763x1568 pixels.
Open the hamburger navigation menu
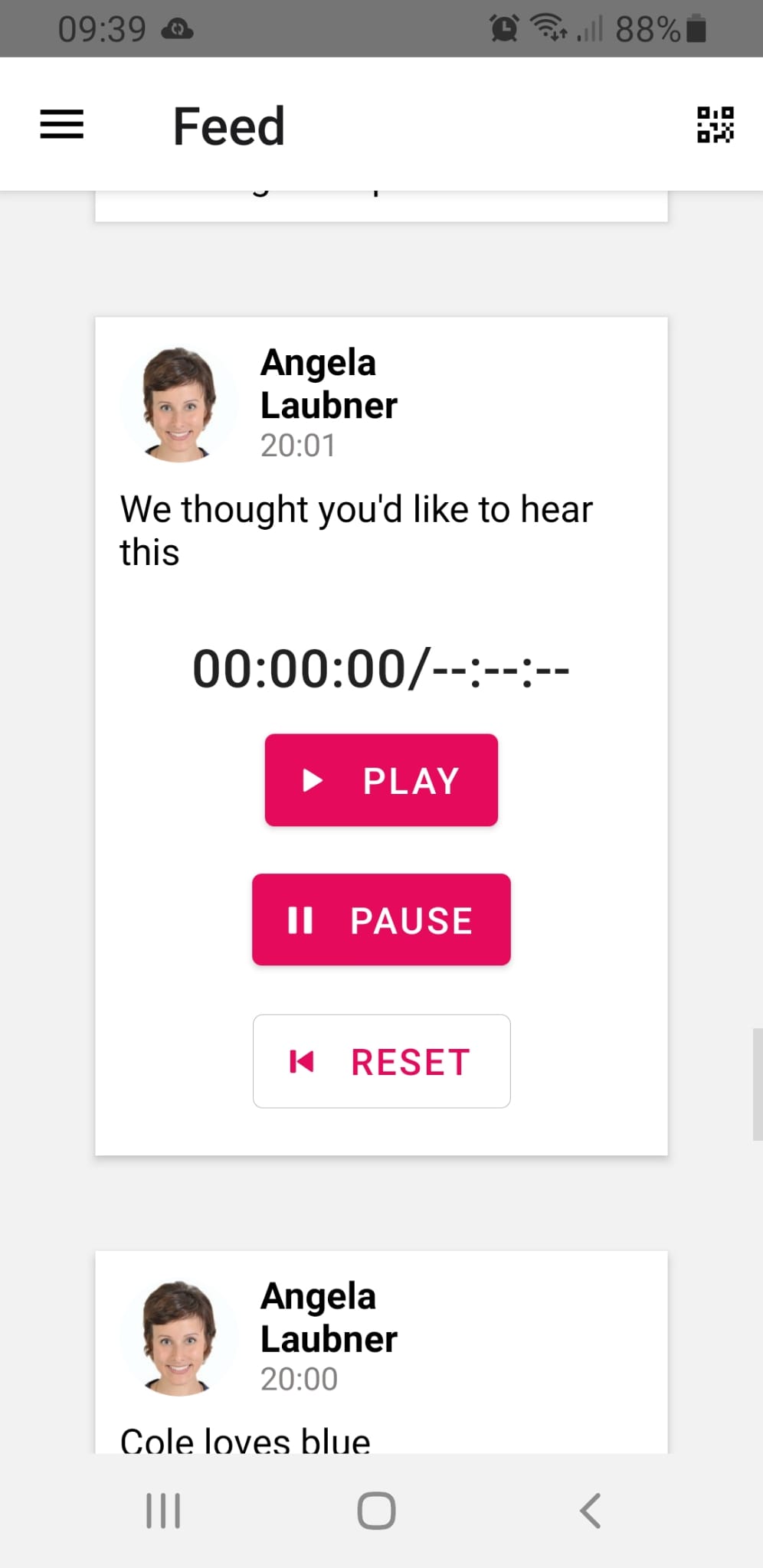point(62,124)
